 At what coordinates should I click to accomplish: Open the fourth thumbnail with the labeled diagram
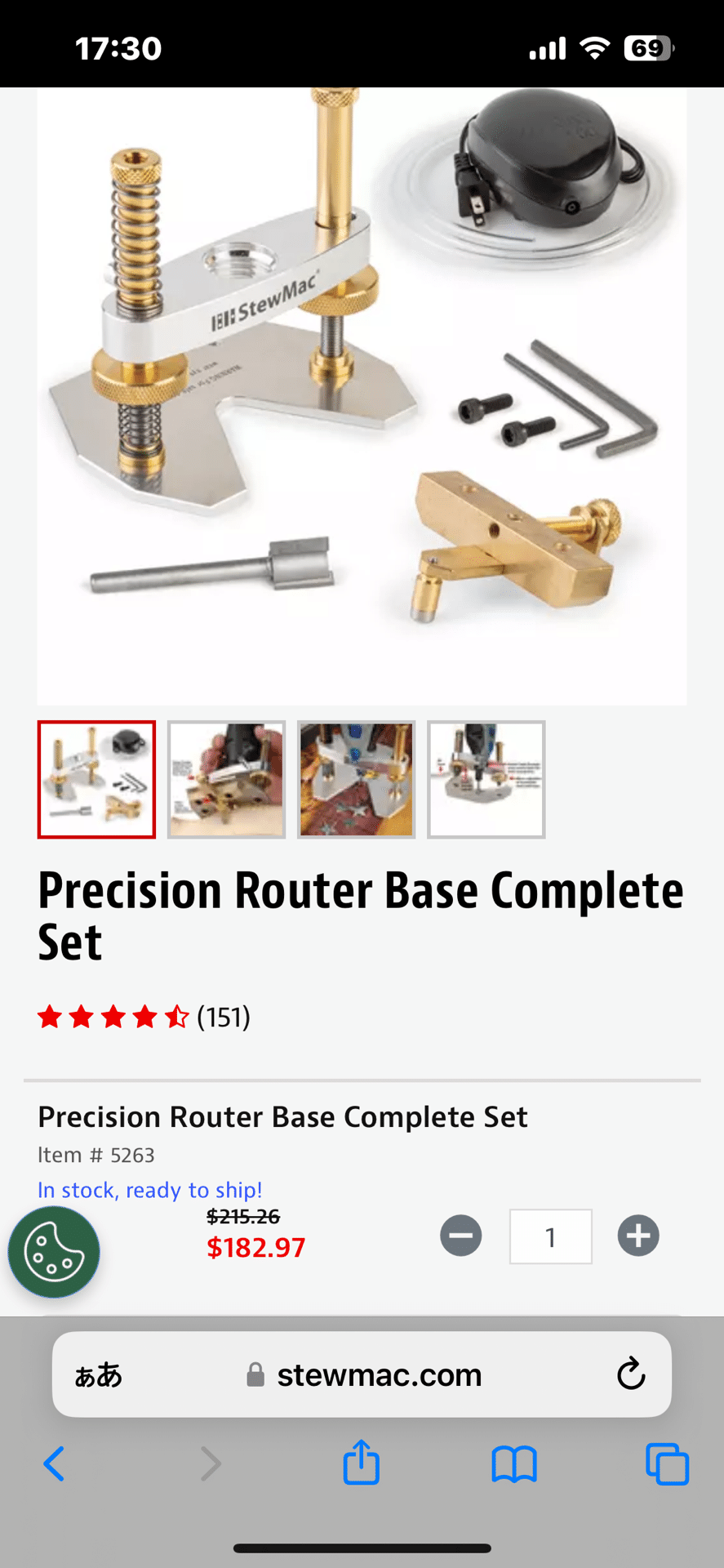point(486,779)
